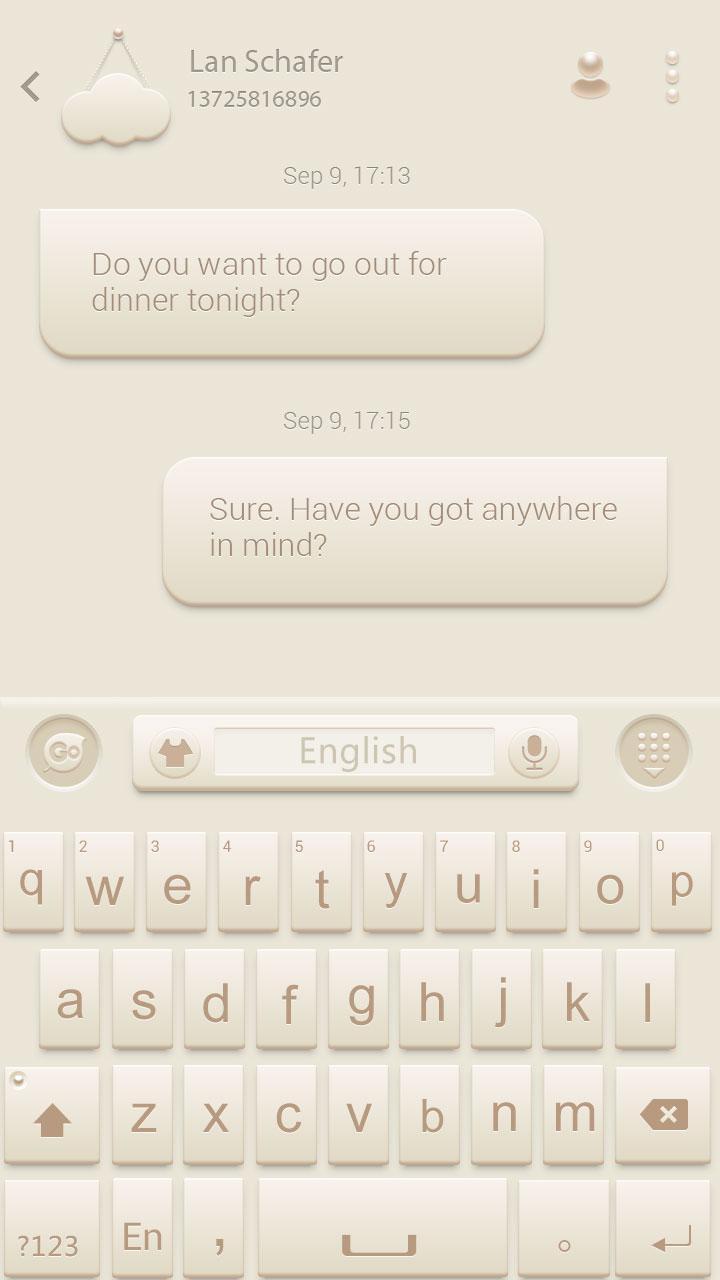Viewport: 720px width, 1280px height.
Task: Type the letter m
Action: tap(575, 1114)
